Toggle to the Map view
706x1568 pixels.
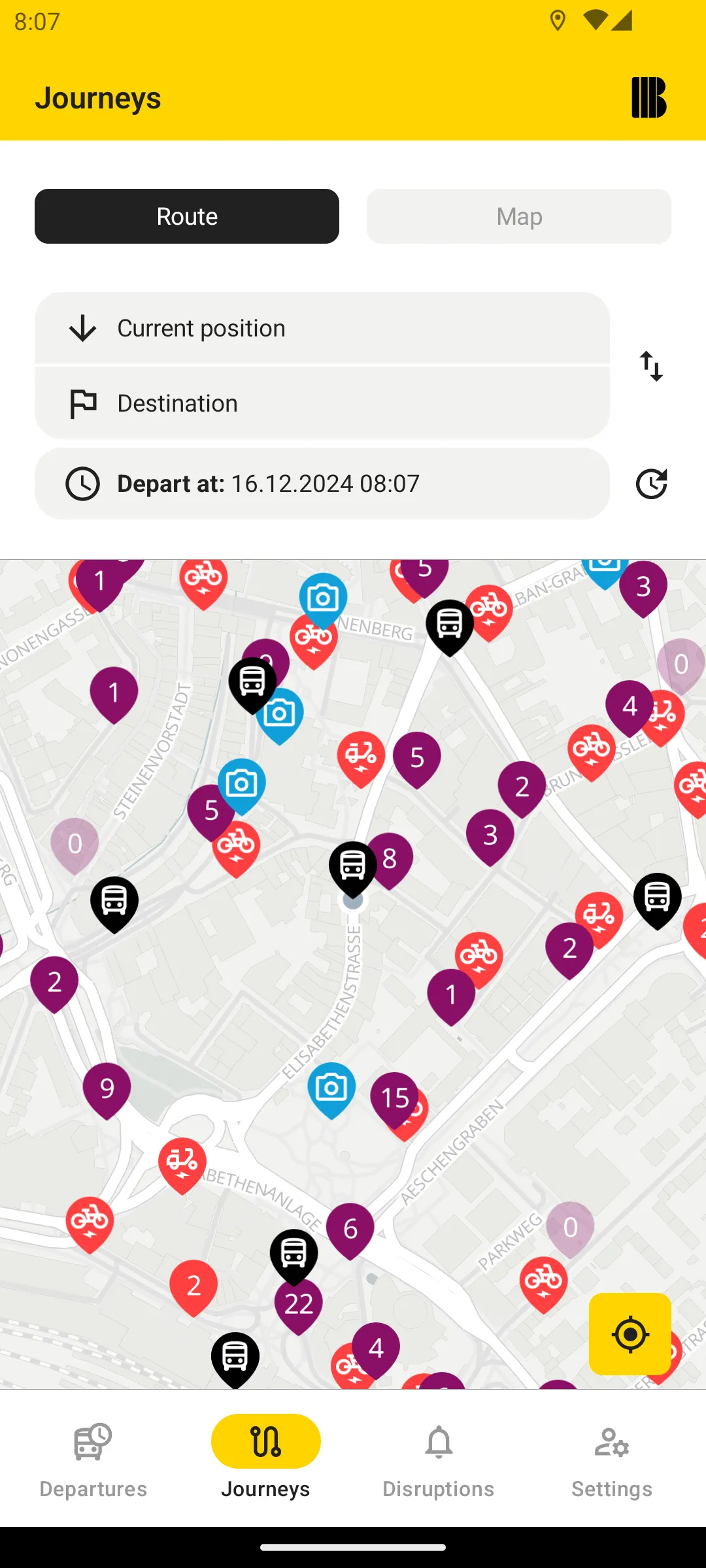coord(518,216)
